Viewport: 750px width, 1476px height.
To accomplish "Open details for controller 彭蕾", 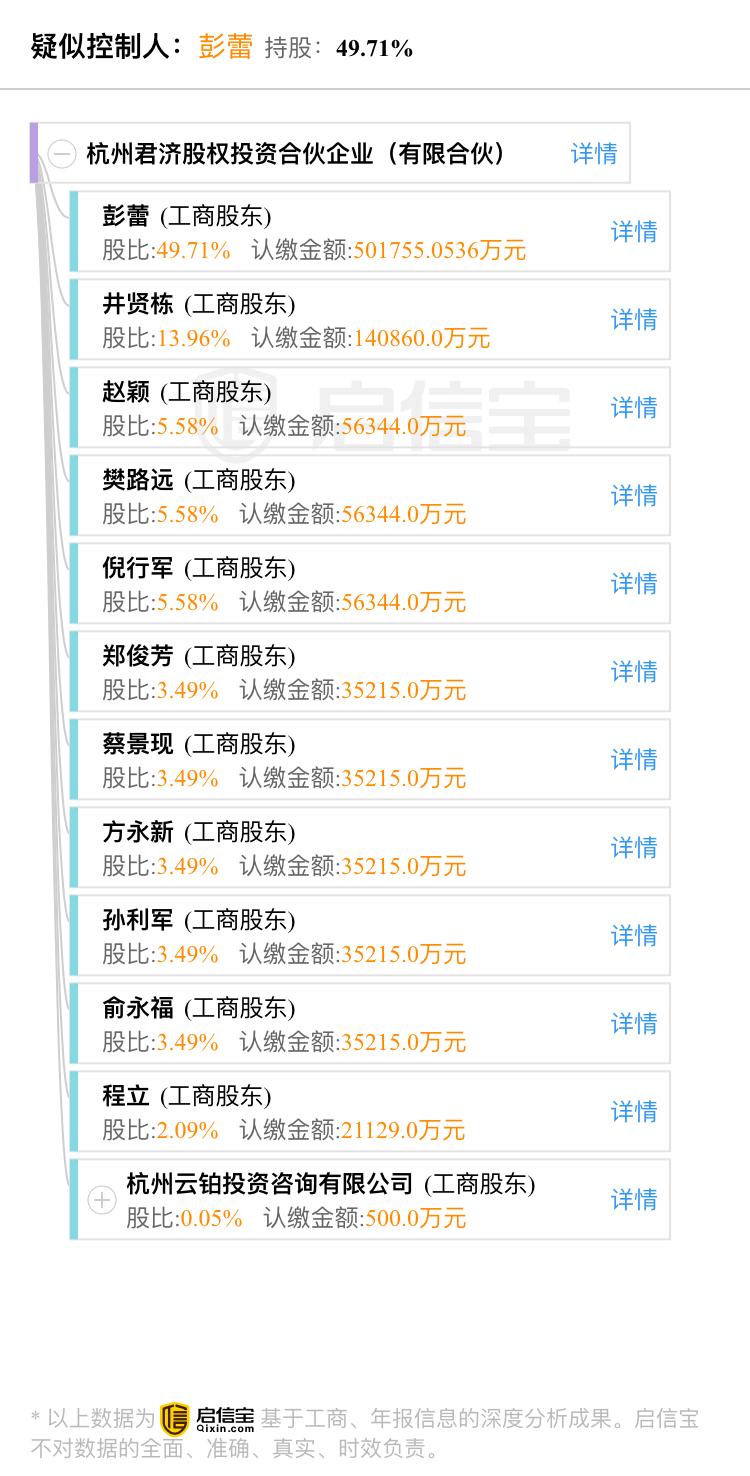I will coord(223,44).
